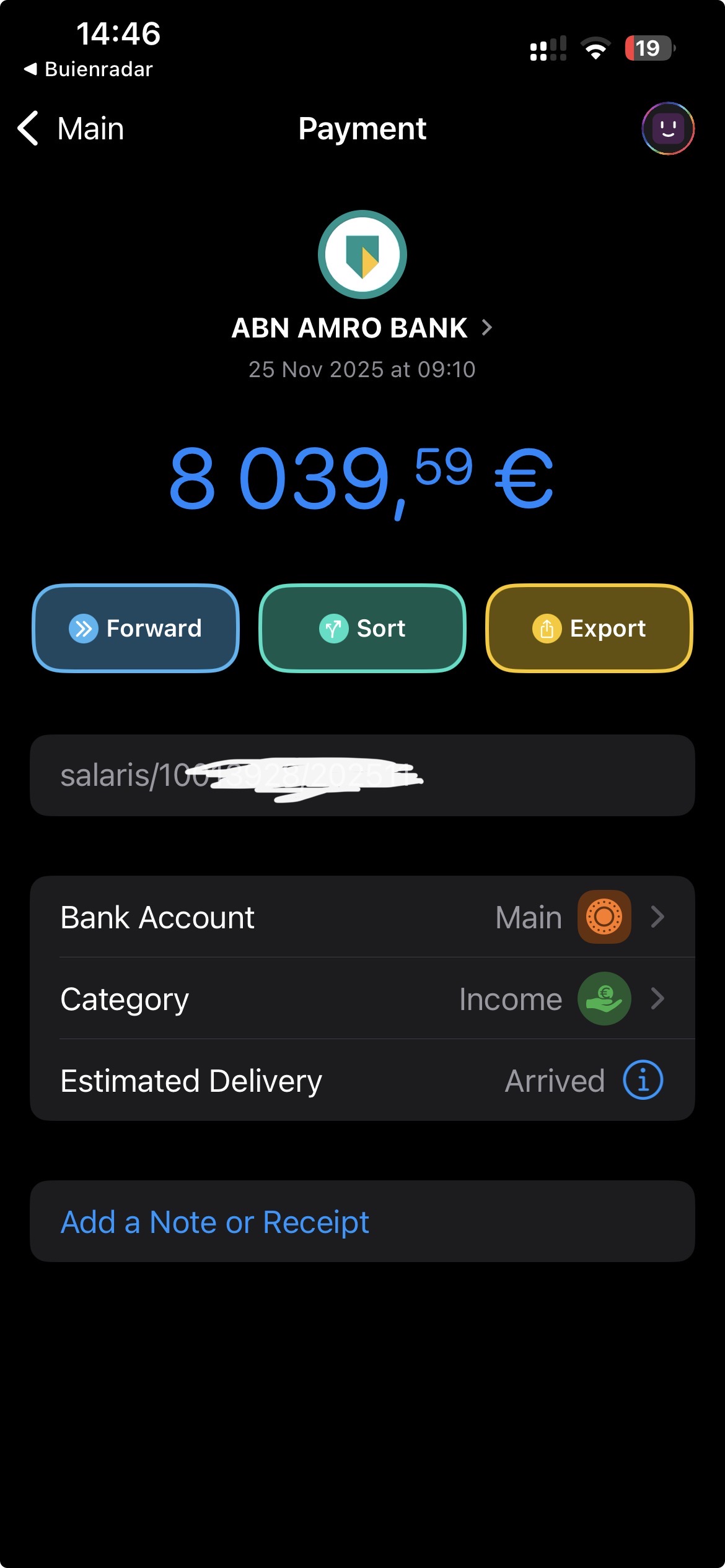The image size is (725, 1568).
Task: Tap the Sort button
Action: point(362,628)
